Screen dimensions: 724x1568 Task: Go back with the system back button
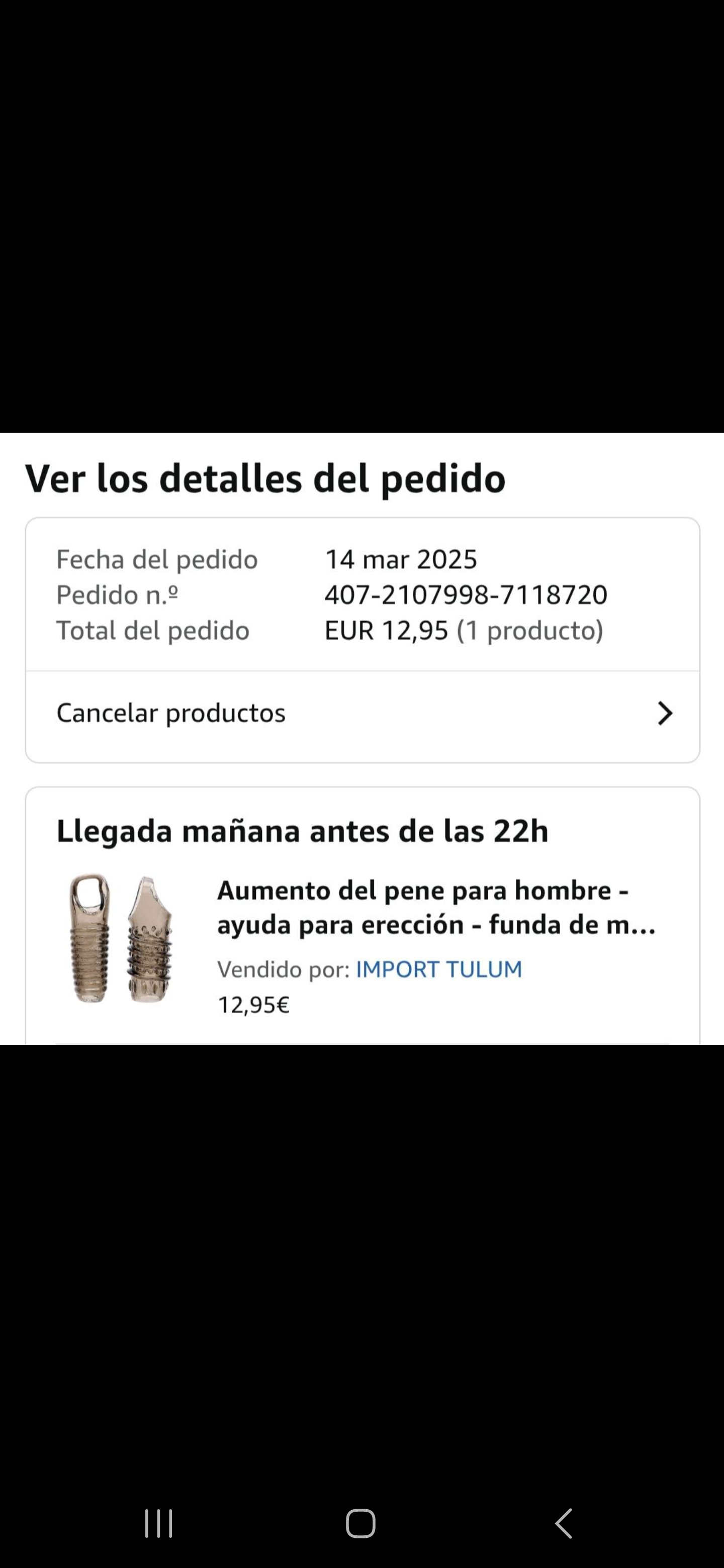pyautogui.click(x=563, y=1524)
